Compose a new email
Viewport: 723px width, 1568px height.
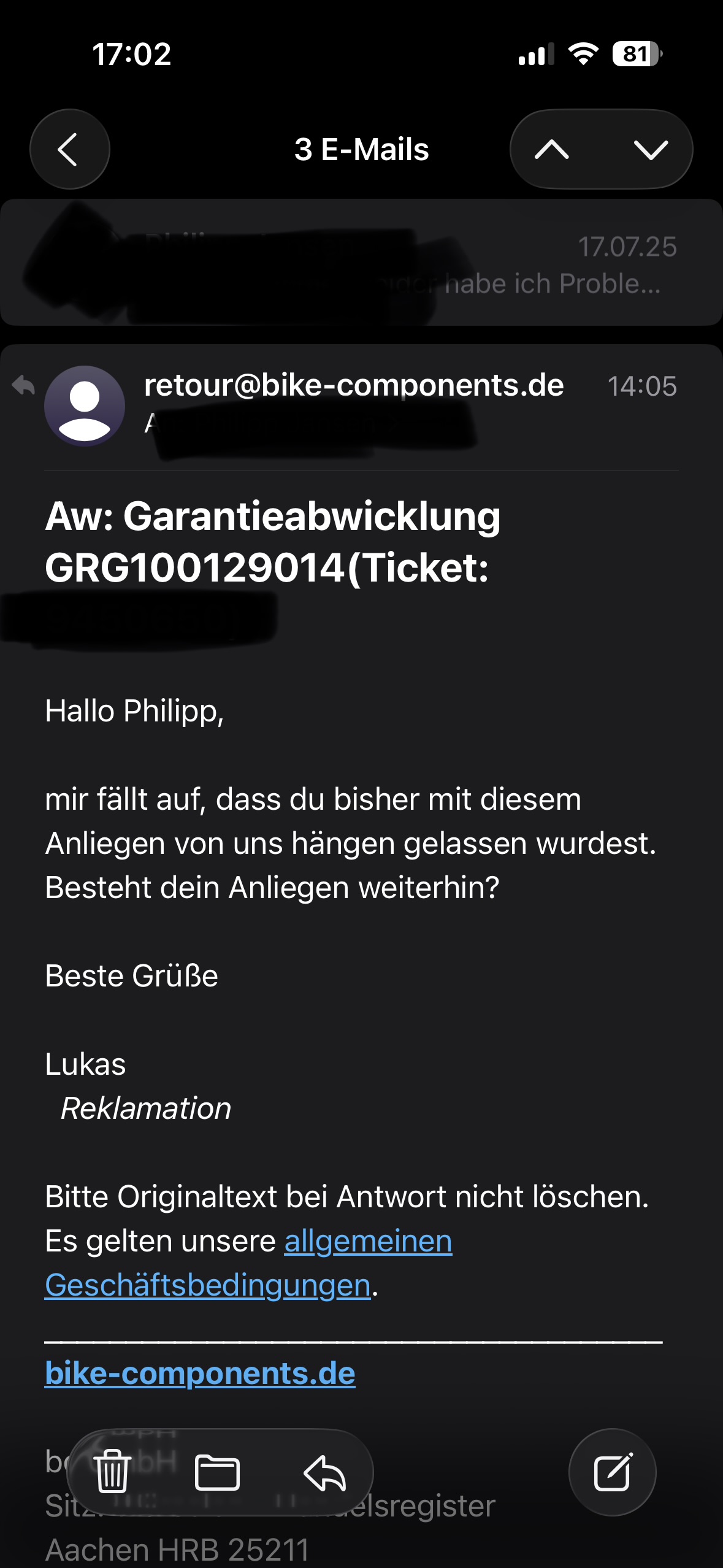(x=612, y=1471)
